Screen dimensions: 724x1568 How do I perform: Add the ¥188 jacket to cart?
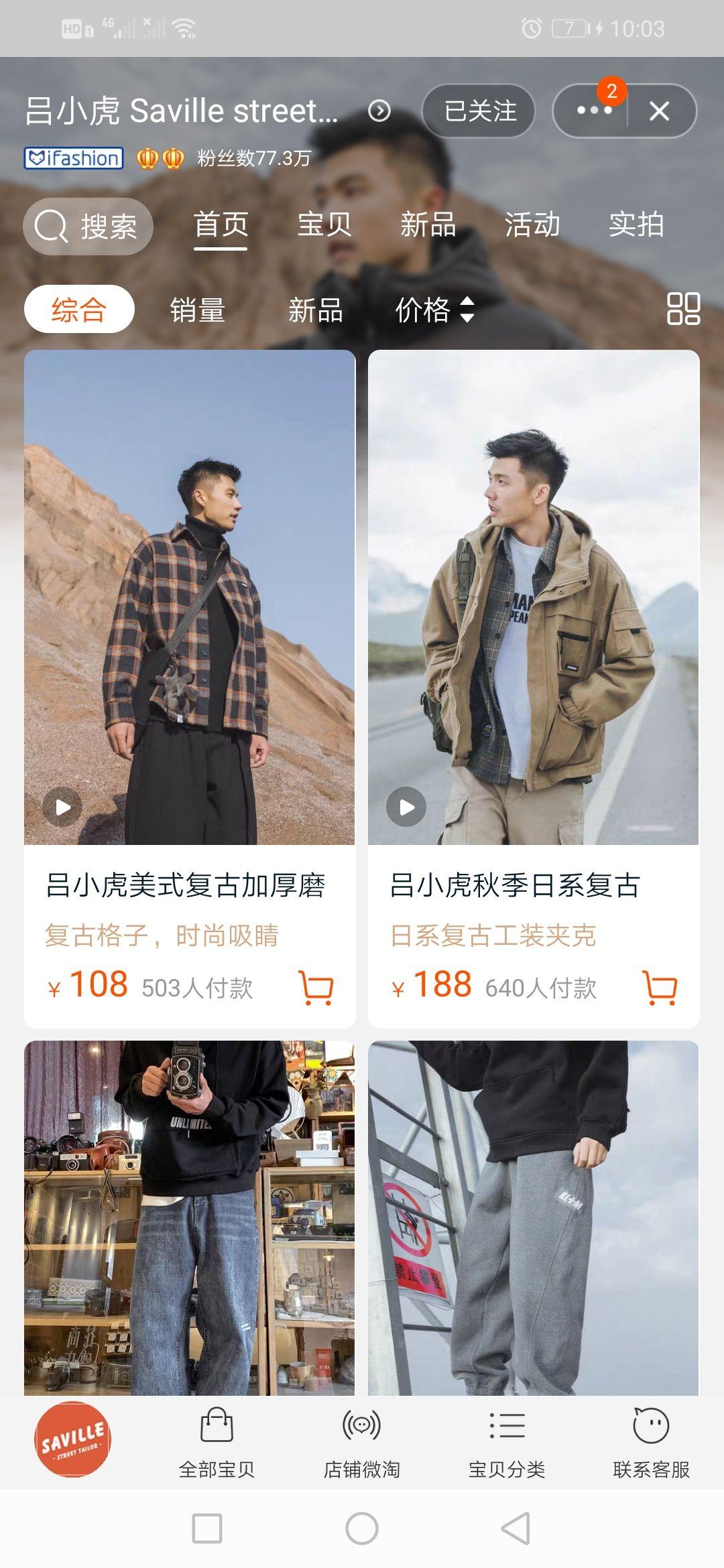click(x=660, y=988)
